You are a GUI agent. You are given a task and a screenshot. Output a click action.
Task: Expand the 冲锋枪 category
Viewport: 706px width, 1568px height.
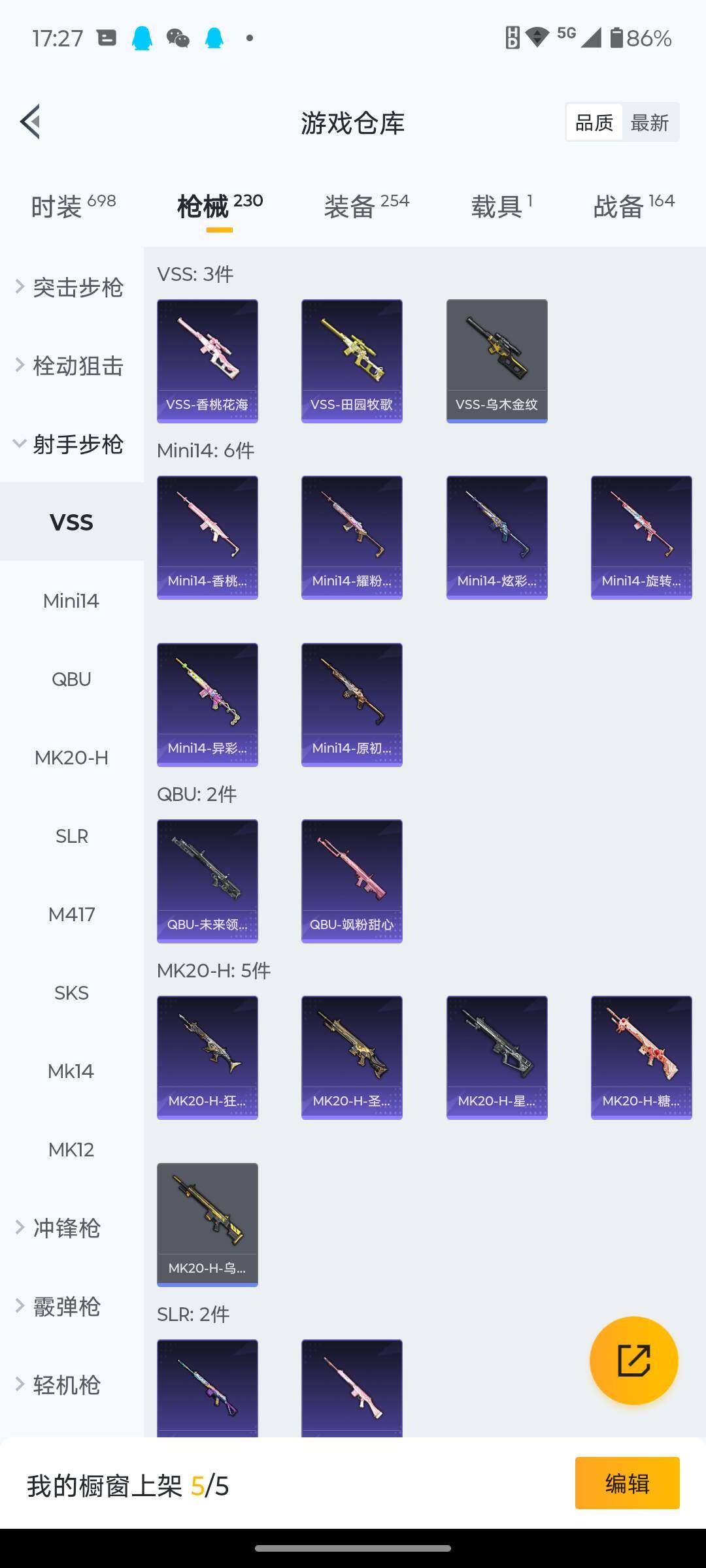pos(67,1228)
